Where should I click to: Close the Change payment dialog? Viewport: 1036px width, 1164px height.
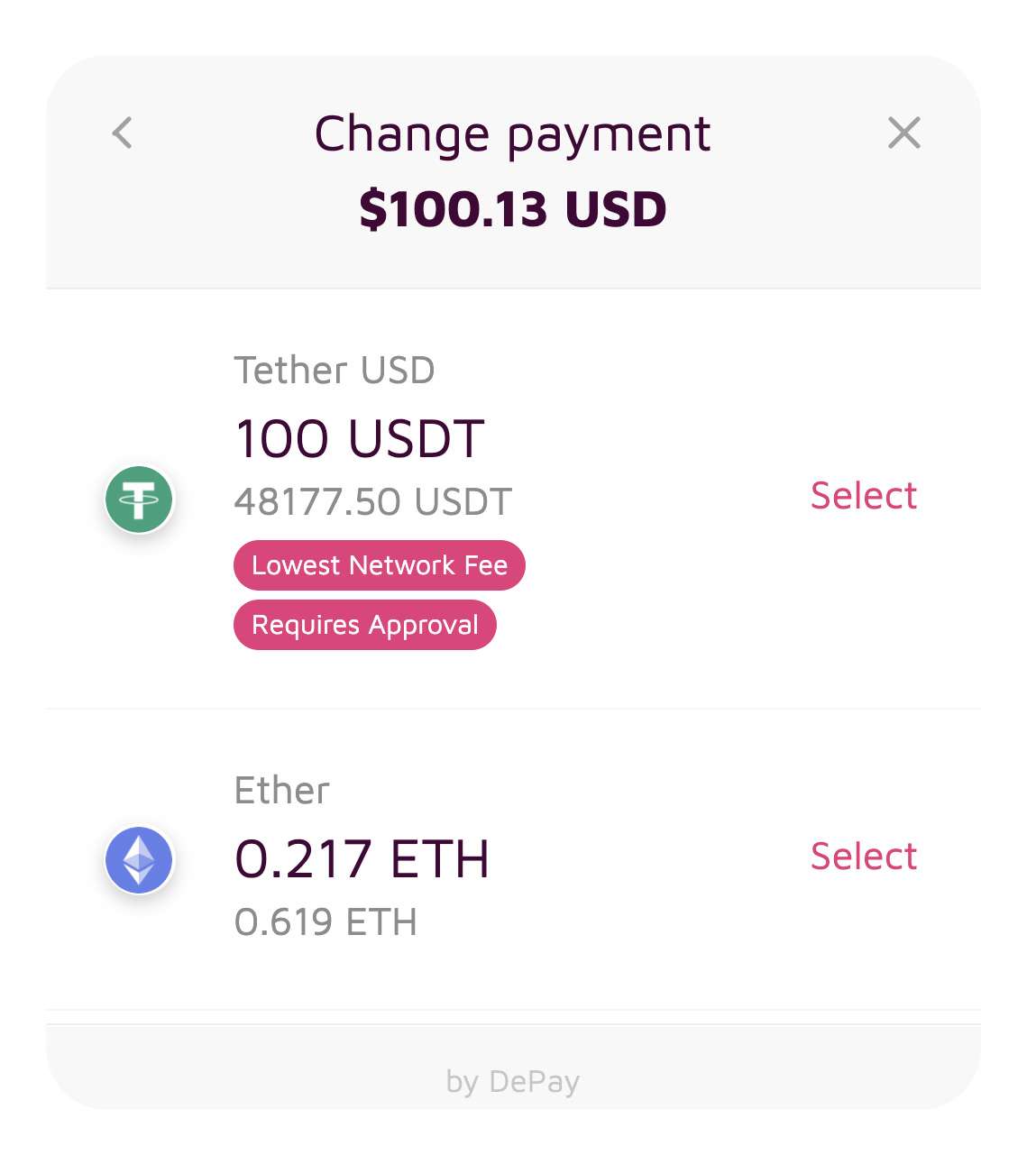click(x=903, y=133)
